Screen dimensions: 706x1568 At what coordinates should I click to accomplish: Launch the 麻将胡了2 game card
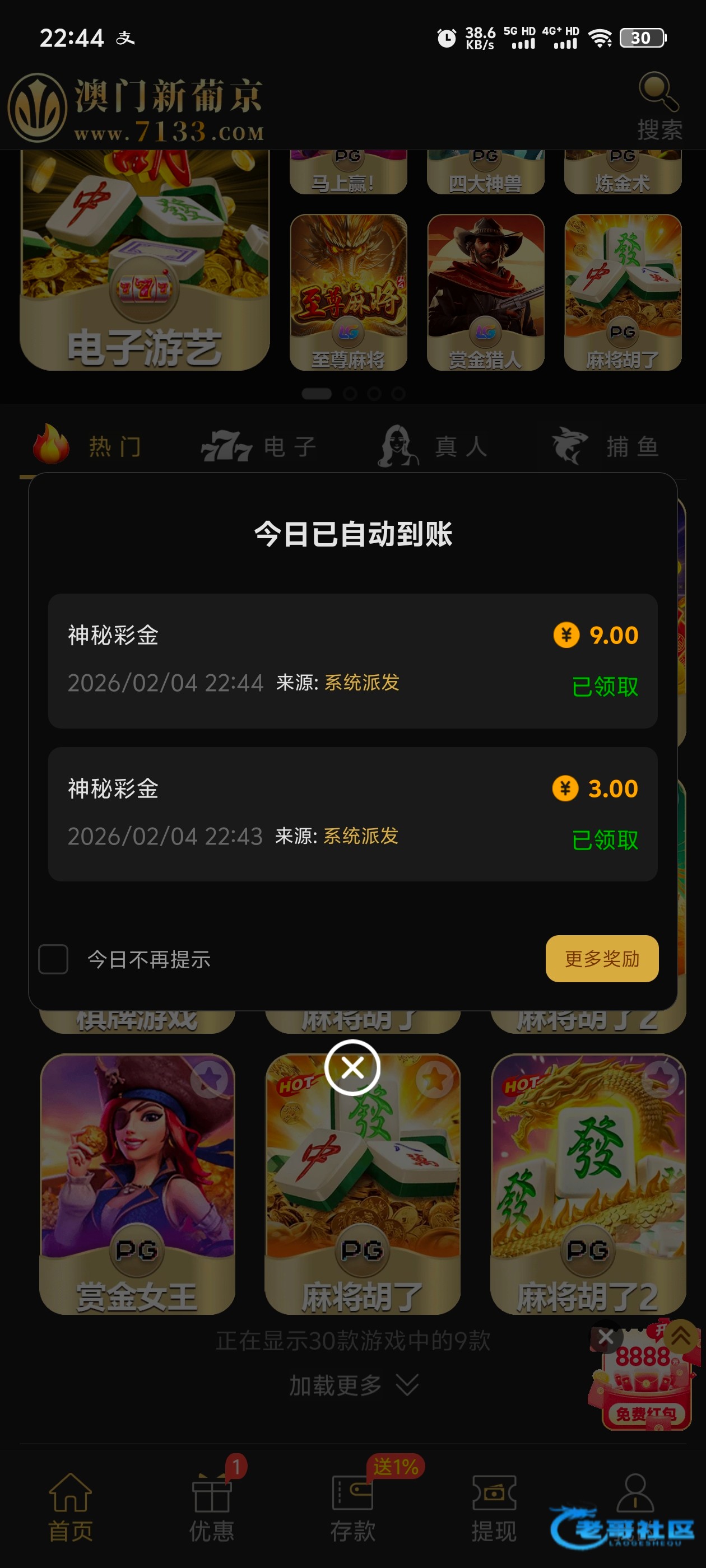click(588, 1184)
